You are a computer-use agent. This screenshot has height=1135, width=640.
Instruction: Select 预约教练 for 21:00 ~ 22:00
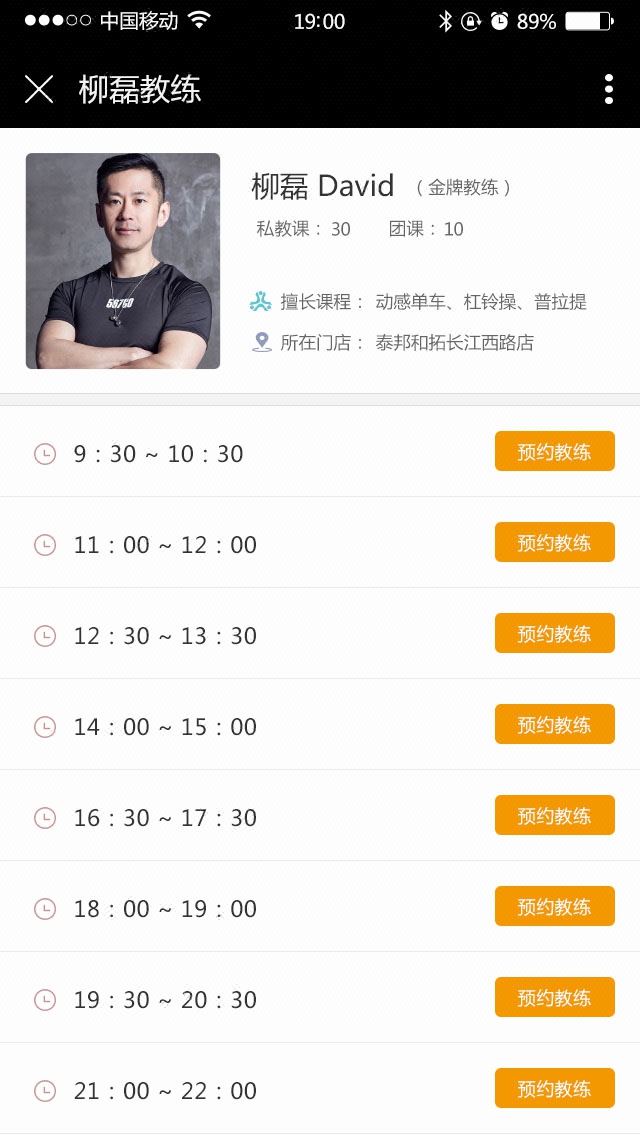coord(554,1088)
